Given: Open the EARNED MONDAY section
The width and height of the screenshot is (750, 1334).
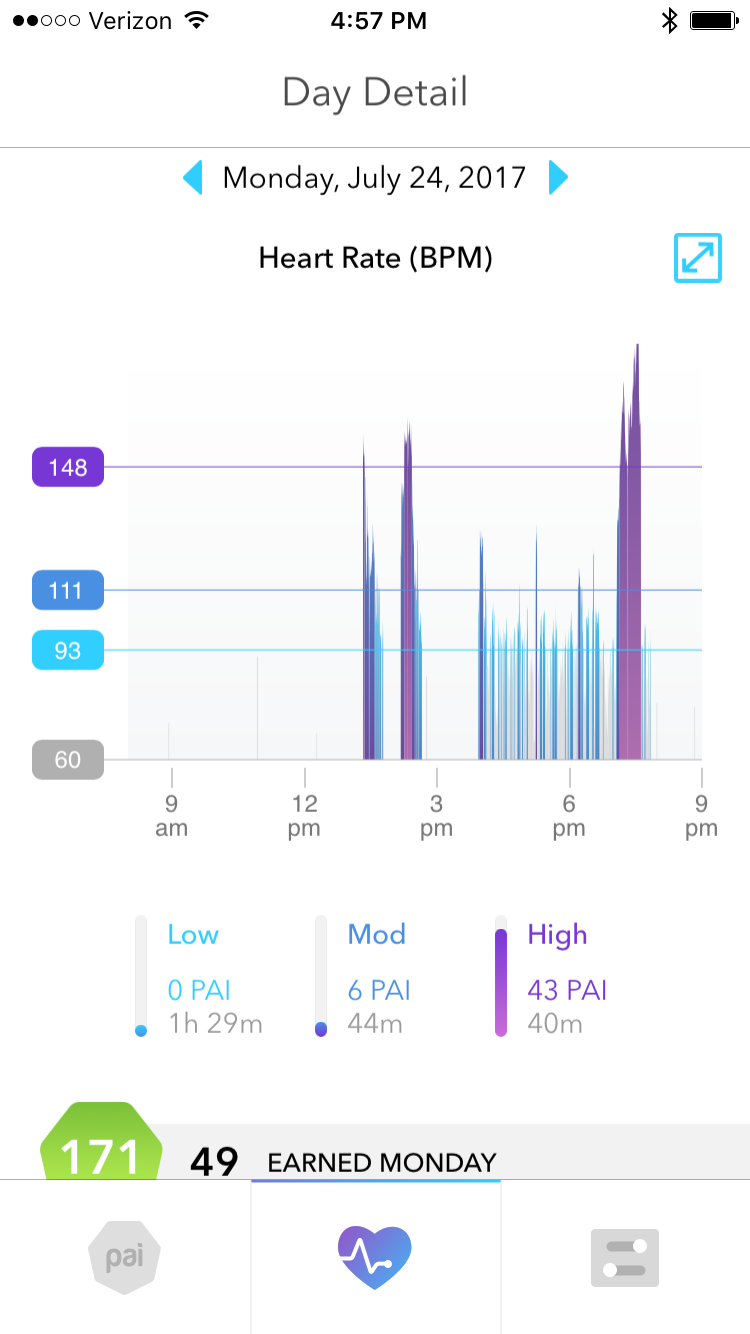Looking at the screenshot, I should (x=380, y=1163).
